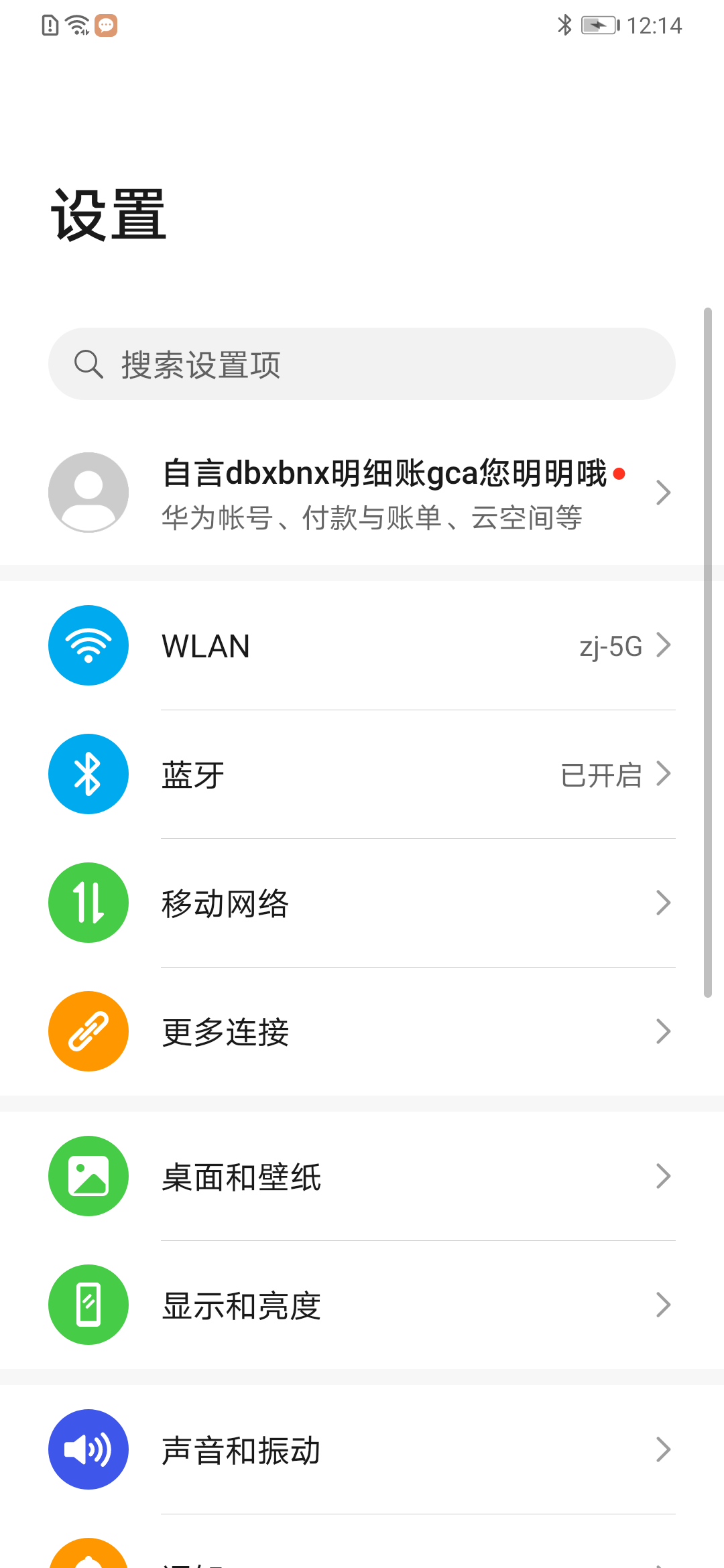Open the WLAN settings icon
Screen dimensions: 724x1568
[x=88, y=645]
